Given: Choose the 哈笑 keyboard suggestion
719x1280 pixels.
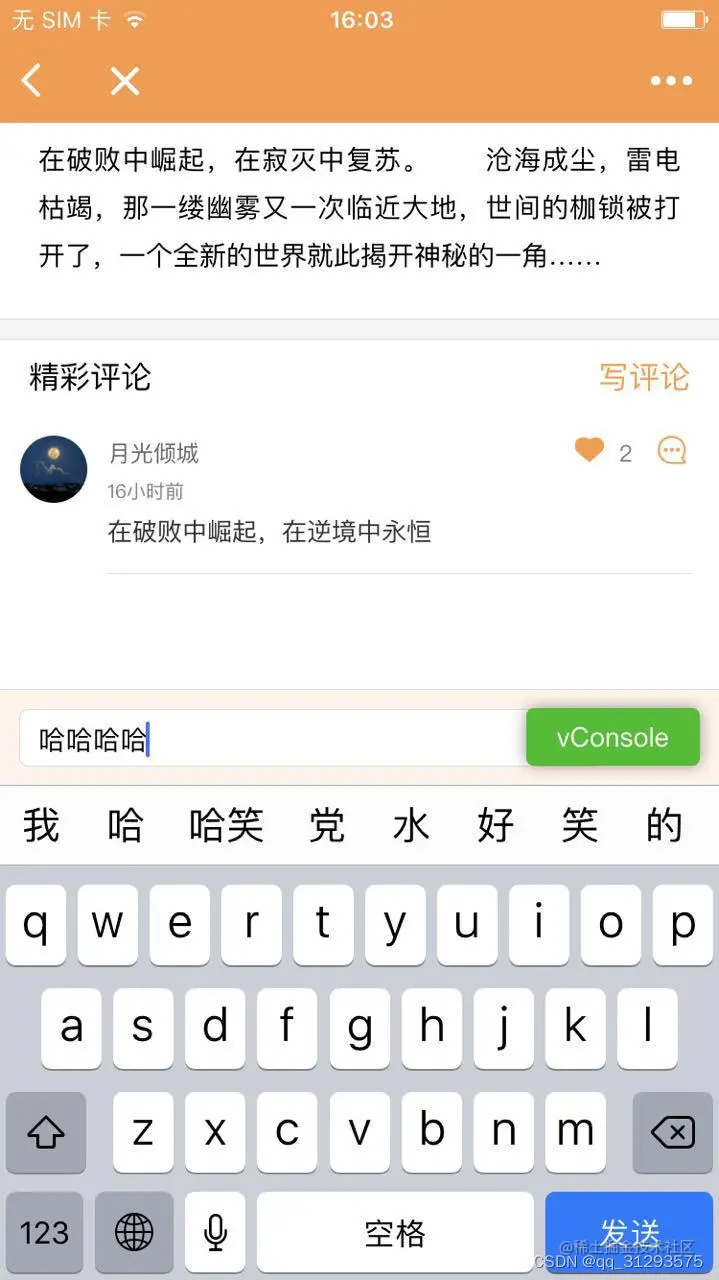Looking at the screenshot, I should tap(226, 826).
